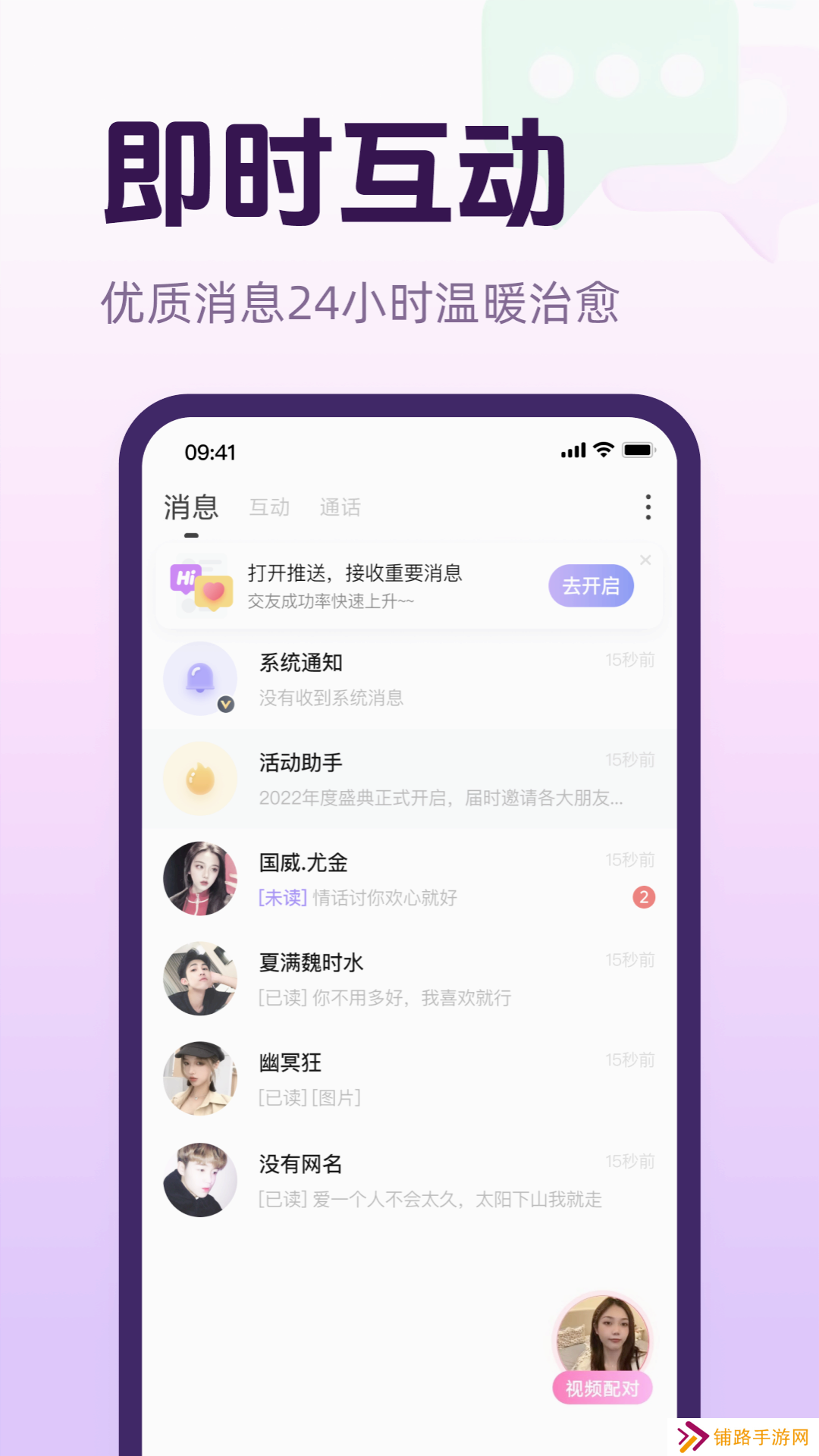
Task: Switch to the 互动 tab
Action: 270,507
